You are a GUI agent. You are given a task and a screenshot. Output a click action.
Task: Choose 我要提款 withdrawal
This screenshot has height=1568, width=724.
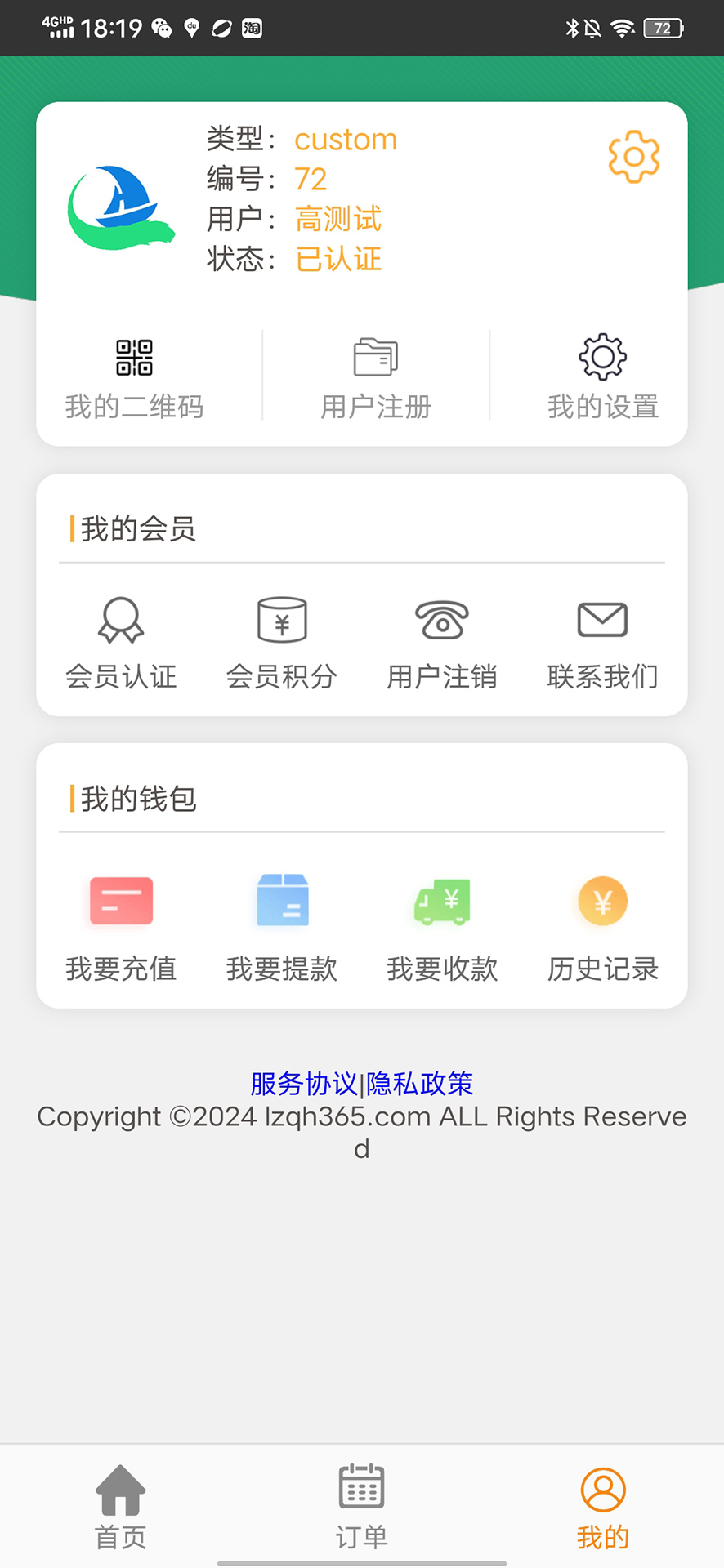[x=282, y=927]
